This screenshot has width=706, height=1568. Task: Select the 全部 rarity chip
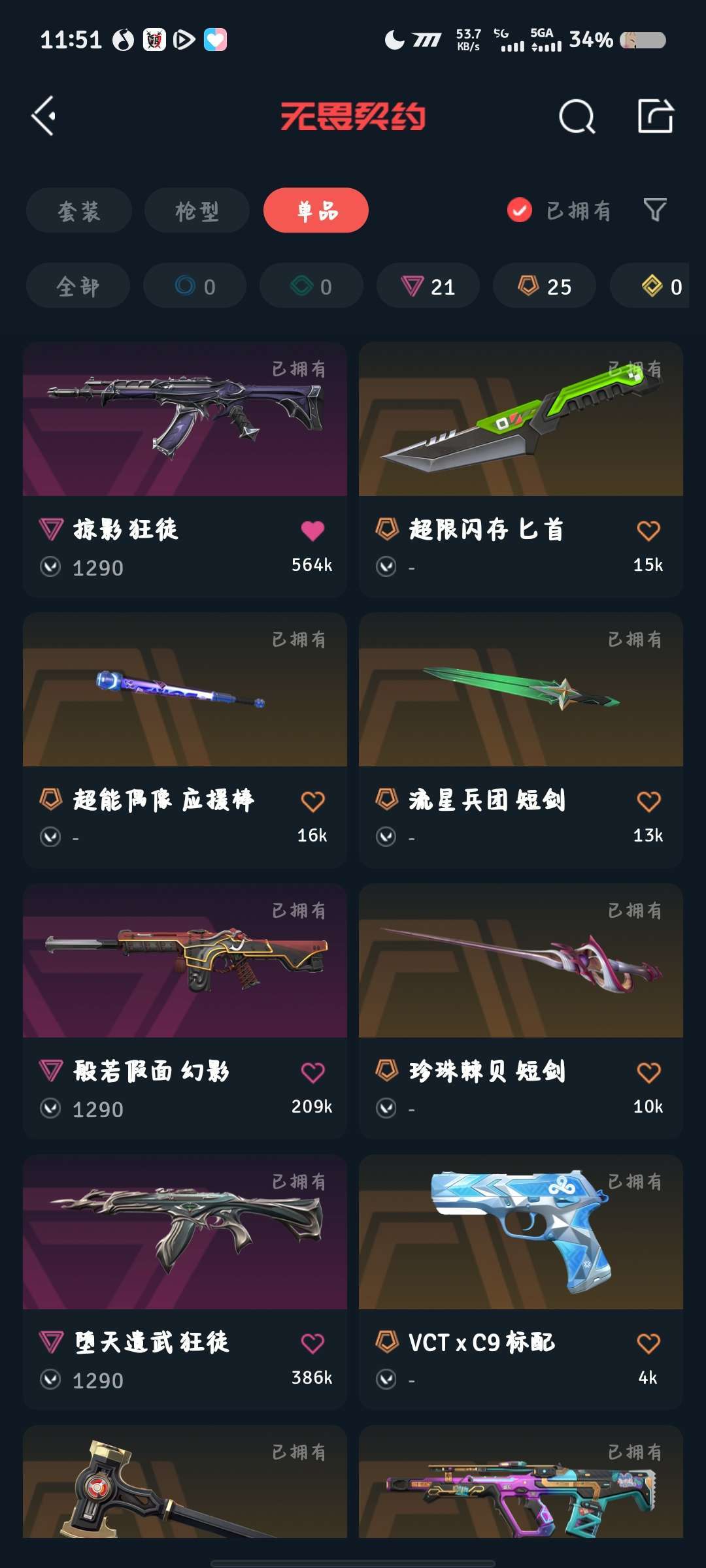[x=78, y=286]
